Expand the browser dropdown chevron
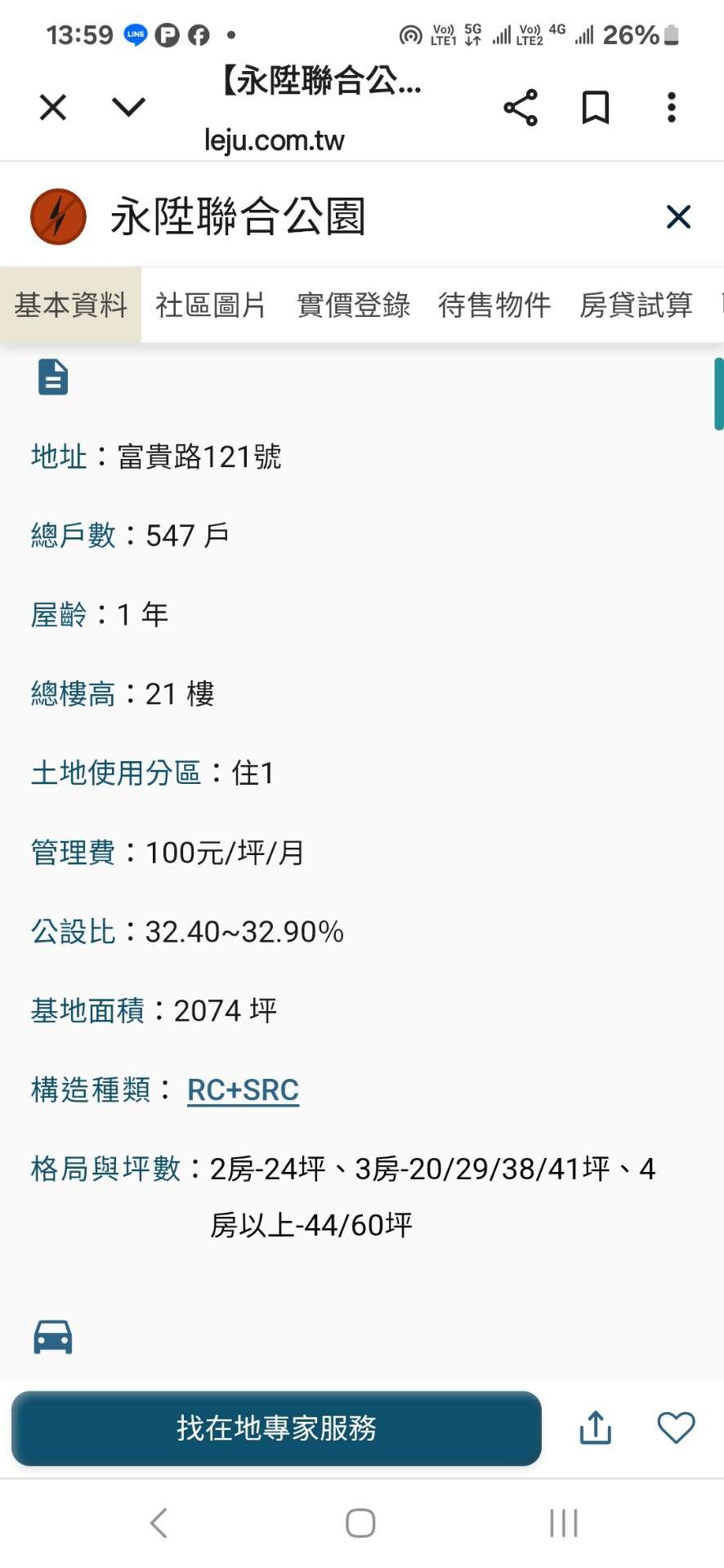724x1568 pixels. tap(128, 107)
